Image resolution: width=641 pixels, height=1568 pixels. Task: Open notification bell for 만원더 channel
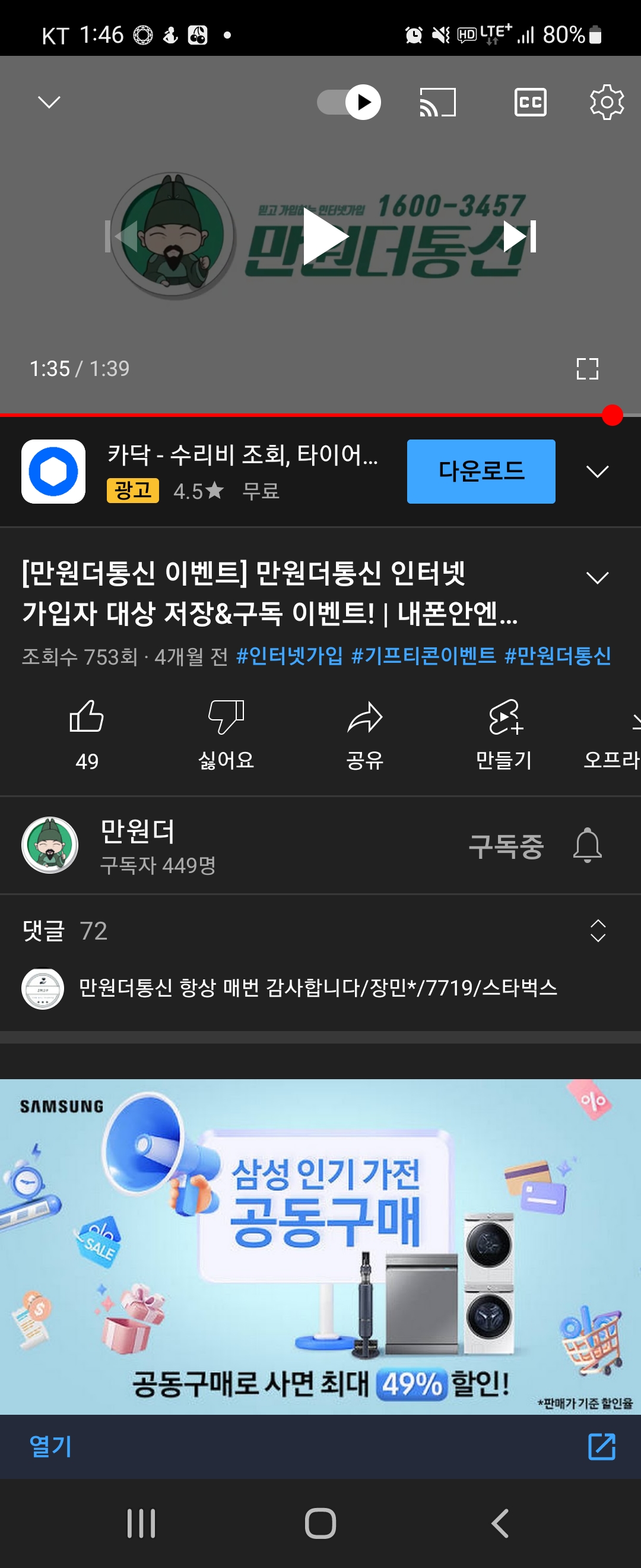click(x=587, y=845)
